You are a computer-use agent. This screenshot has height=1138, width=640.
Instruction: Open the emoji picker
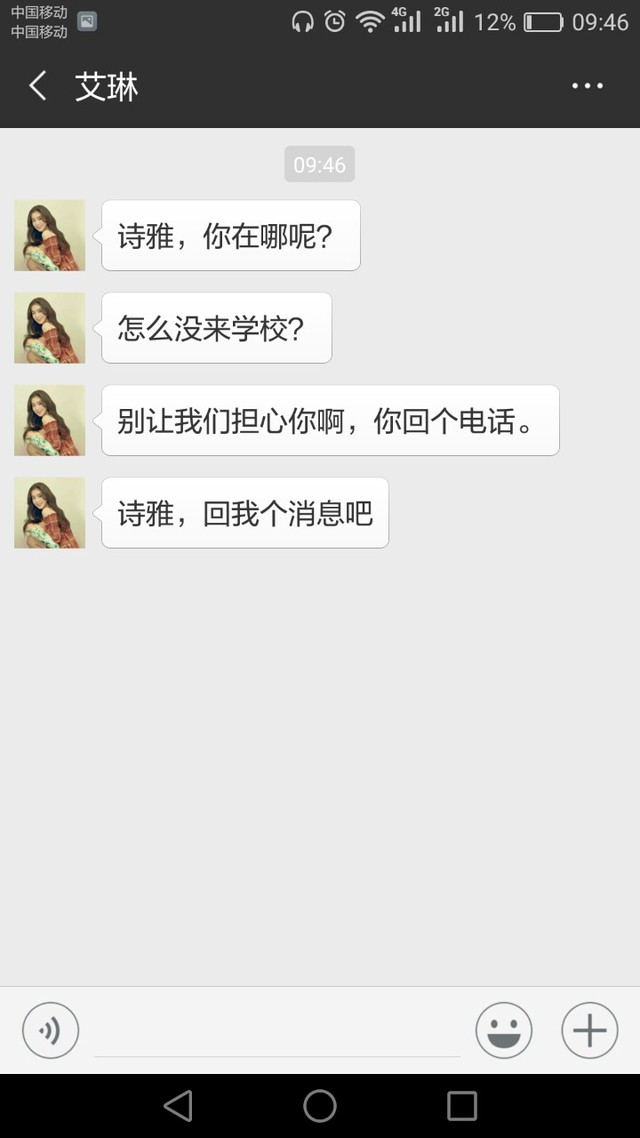tap(504, 1030)
